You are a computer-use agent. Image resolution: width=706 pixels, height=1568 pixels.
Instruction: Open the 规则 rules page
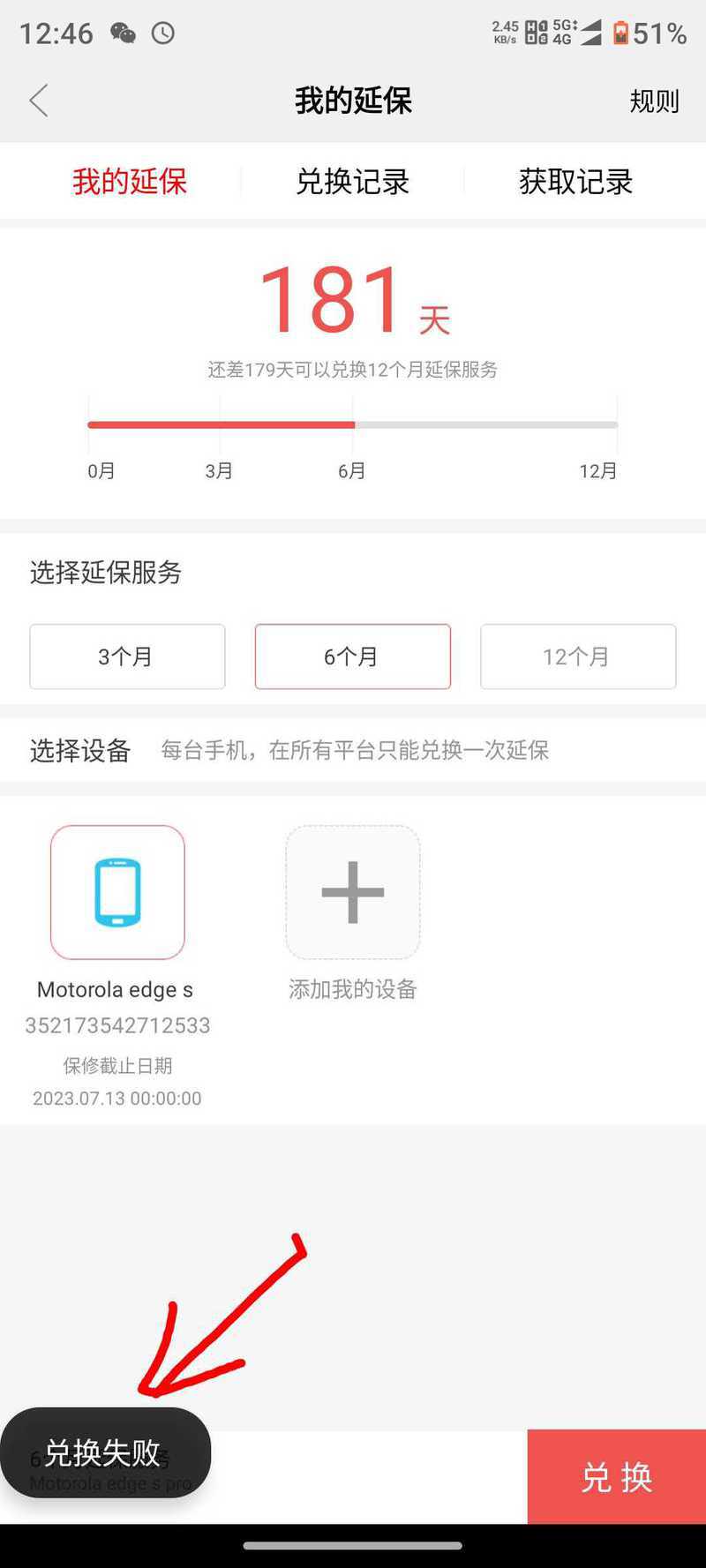click(654, 101)
